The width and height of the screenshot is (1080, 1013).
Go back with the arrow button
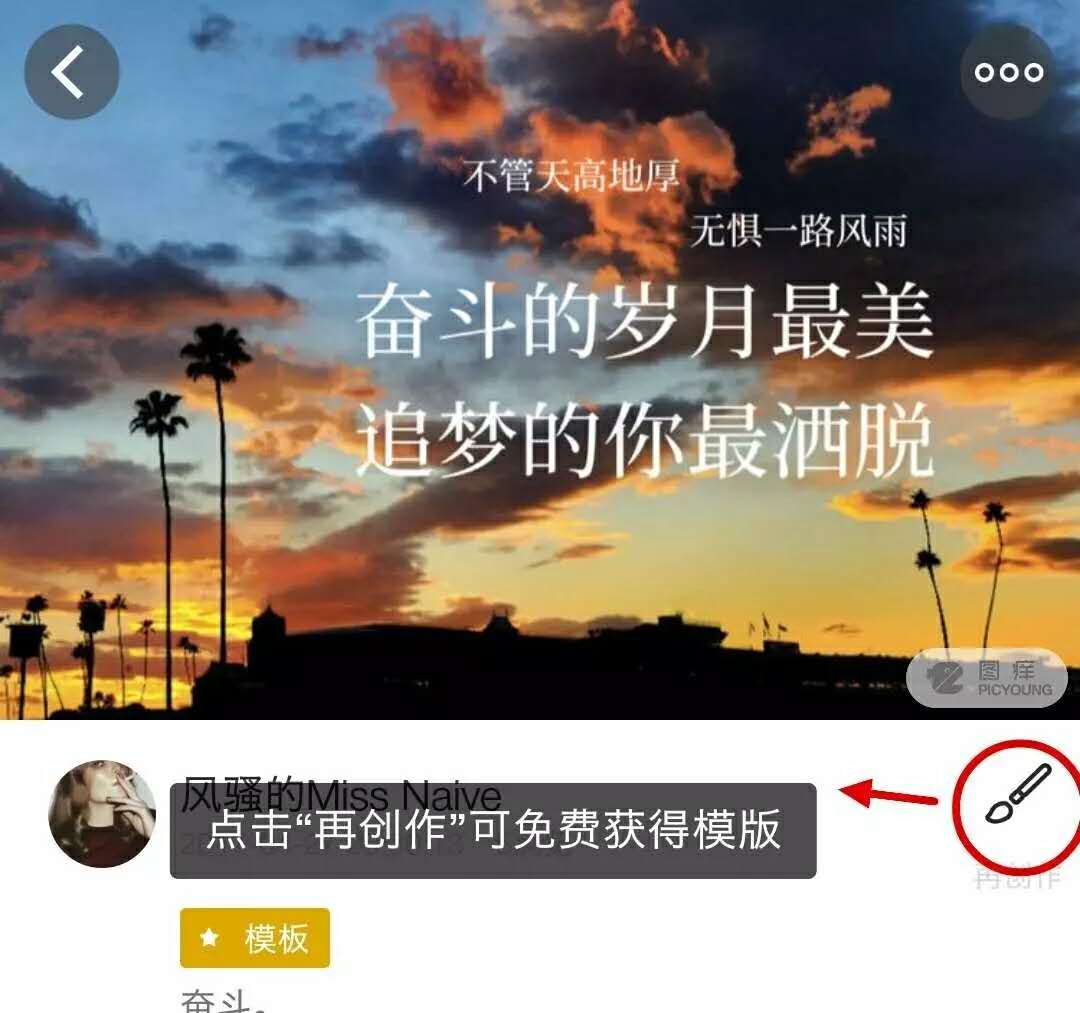(x=72, y=72)
